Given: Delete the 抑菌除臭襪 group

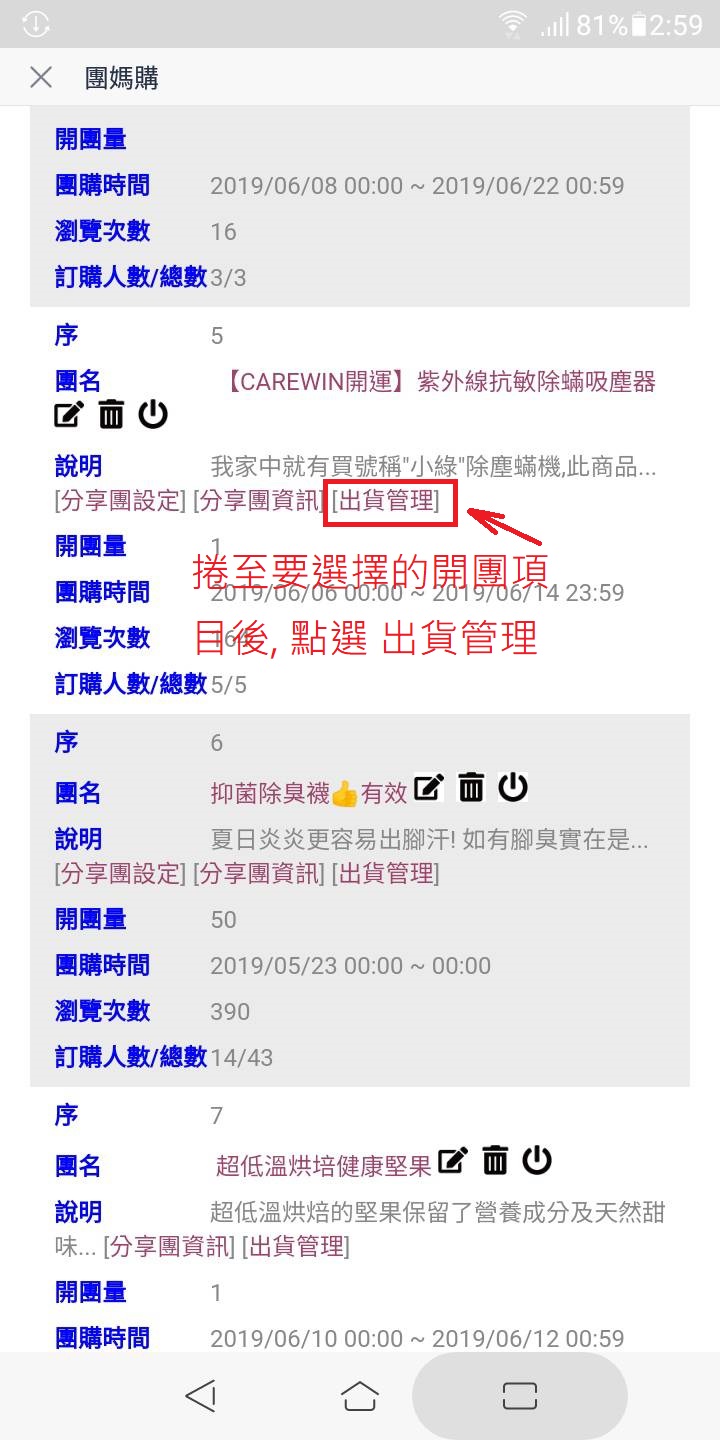Looking at the screenshot, I should click(x=471, y=788).
